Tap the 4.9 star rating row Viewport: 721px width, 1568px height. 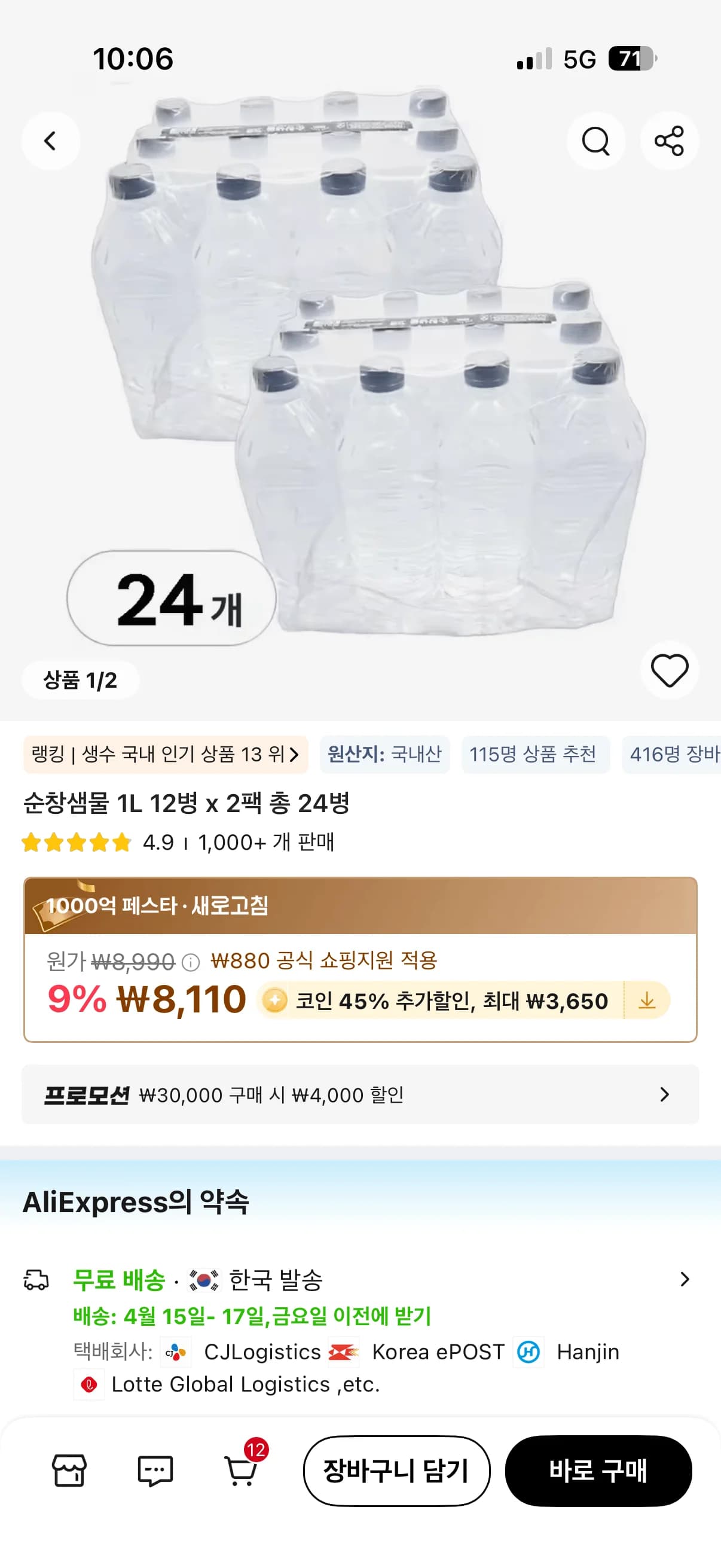click(x=179, y=844)
